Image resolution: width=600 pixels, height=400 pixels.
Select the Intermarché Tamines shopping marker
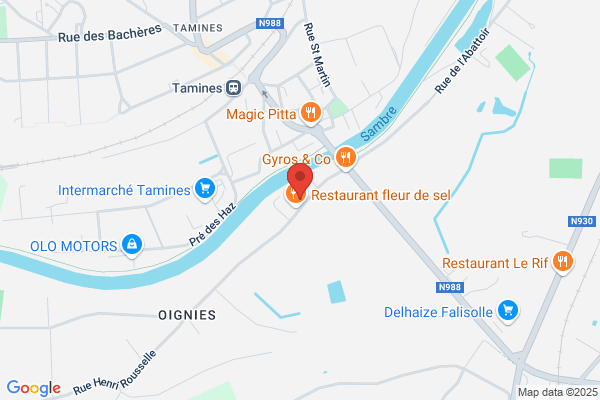[205, 189]
